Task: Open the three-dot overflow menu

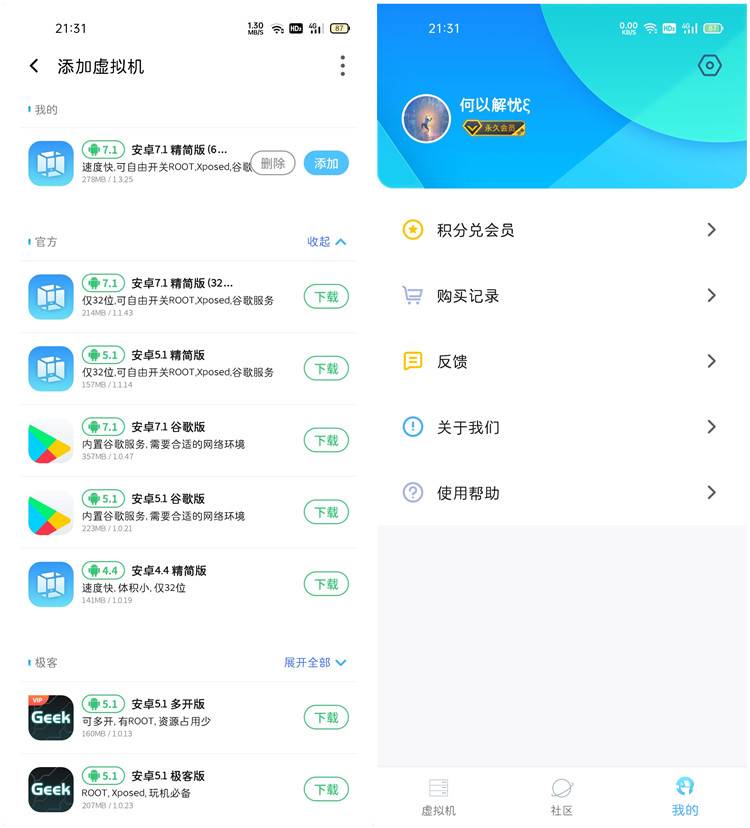Action: click(x=342, y=65)
